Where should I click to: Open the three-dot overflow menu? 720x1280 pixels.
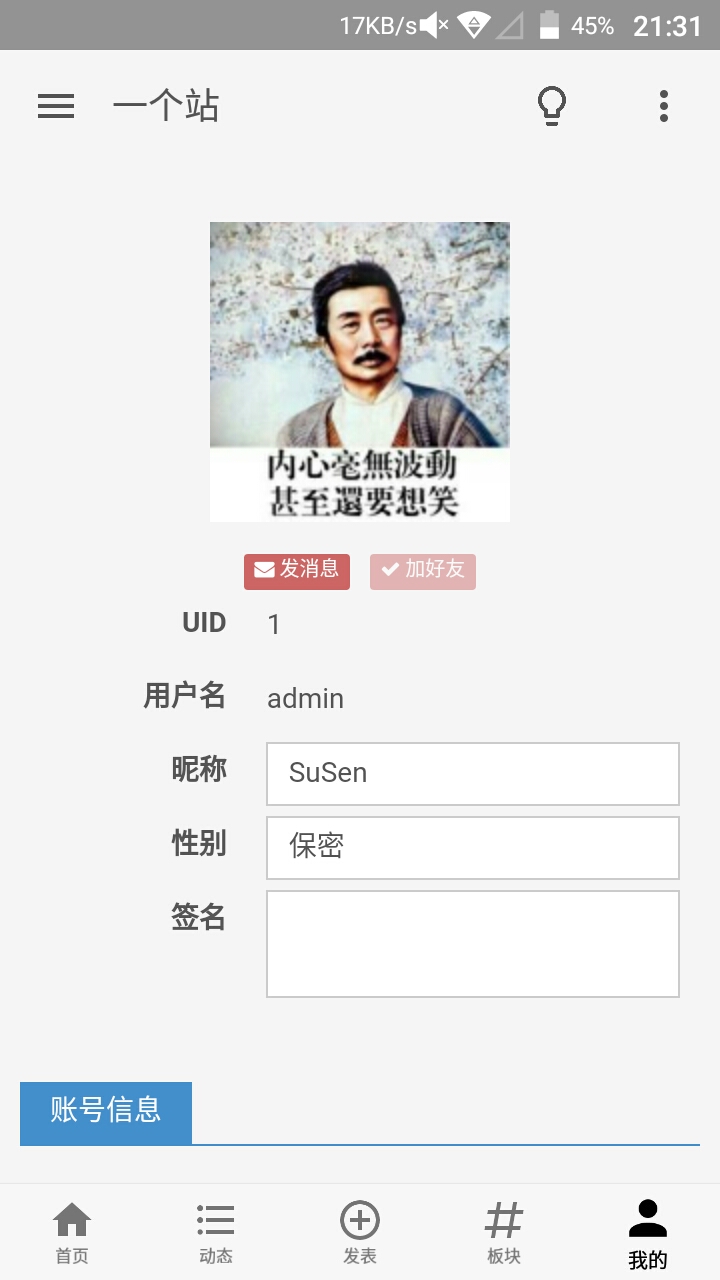[663, 106]
